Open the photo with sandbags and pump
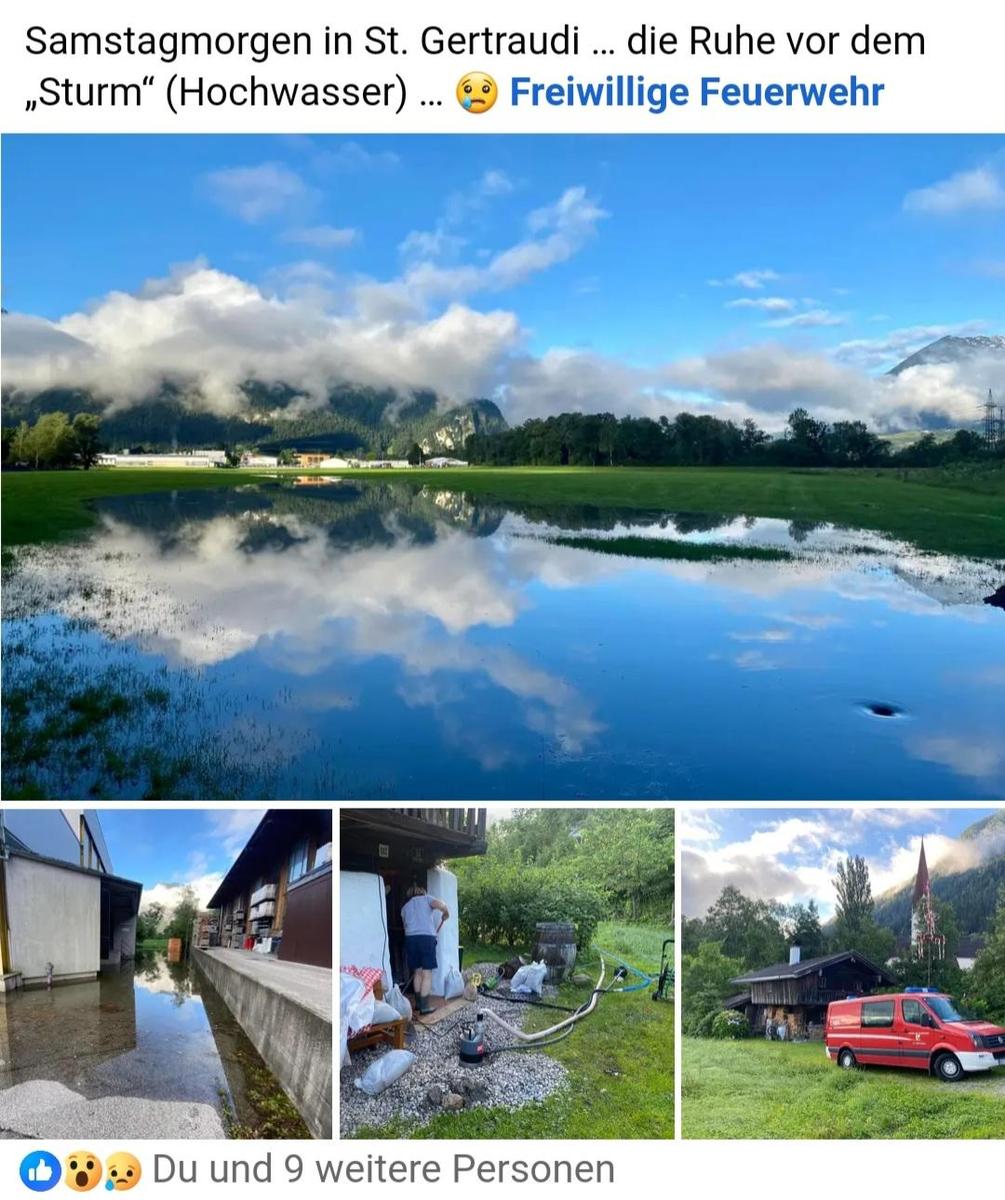The width and height of the screenshot is (1005, 1200). [507, 973]
